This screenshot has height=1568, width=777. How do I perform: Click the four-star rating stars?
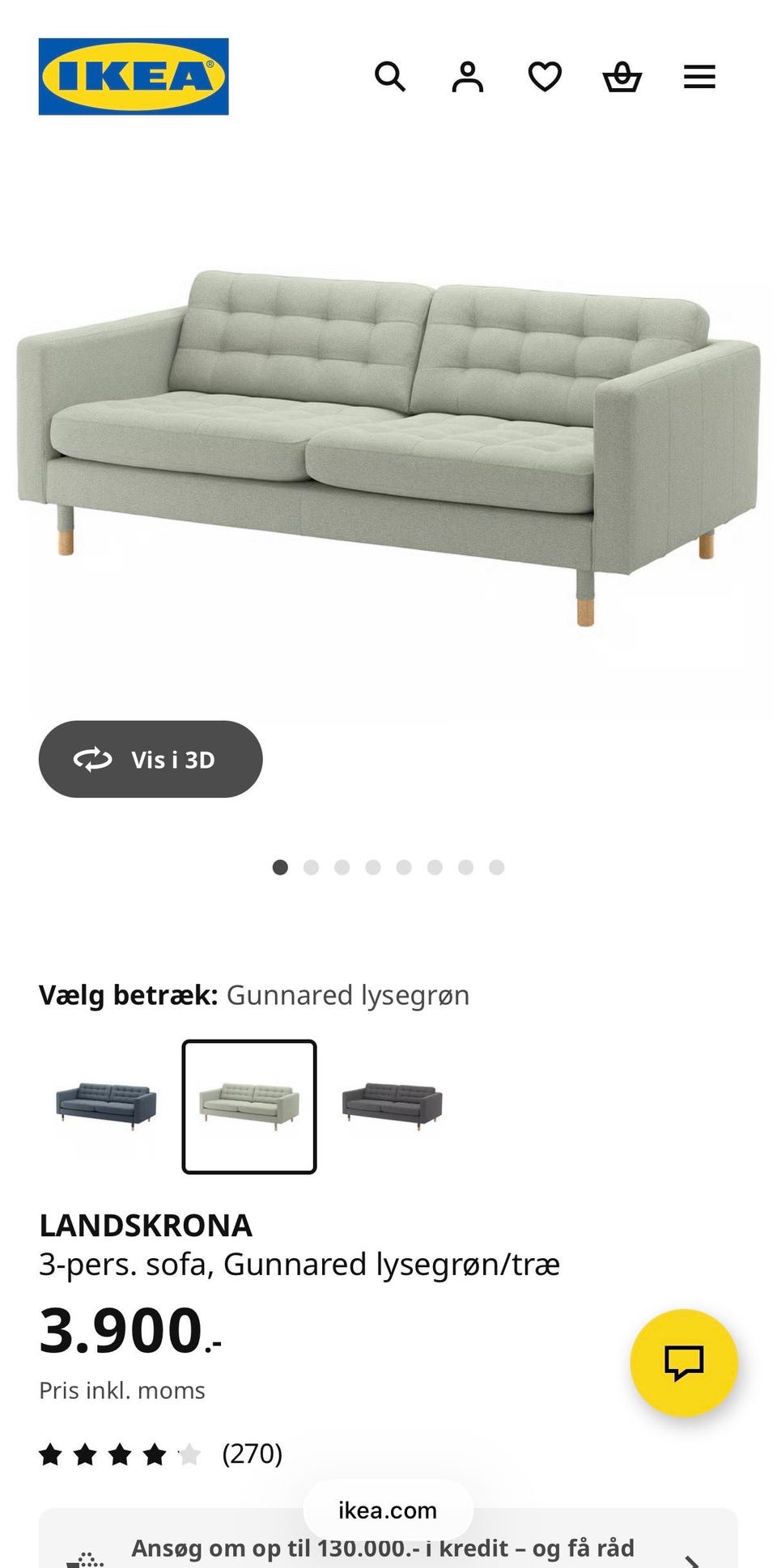tap(117, 1453)
